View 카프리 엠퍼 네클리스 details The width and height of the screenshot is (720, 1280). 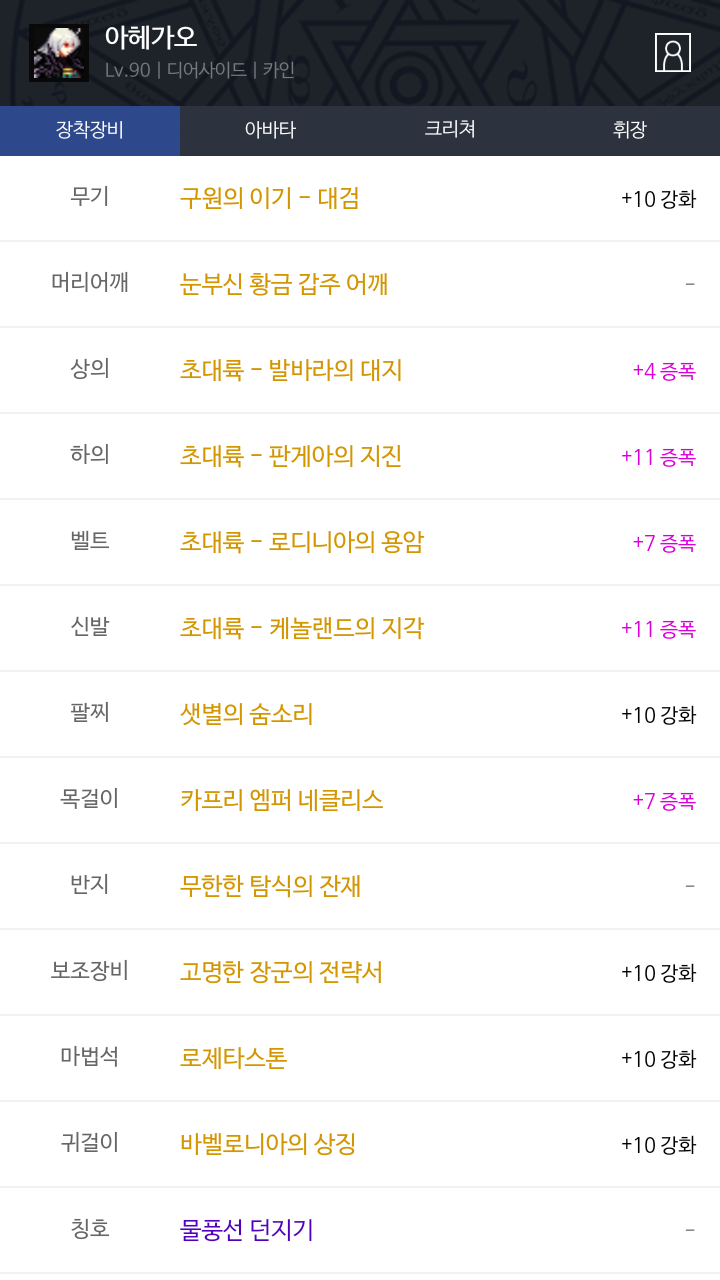click(x=282, y=800)
